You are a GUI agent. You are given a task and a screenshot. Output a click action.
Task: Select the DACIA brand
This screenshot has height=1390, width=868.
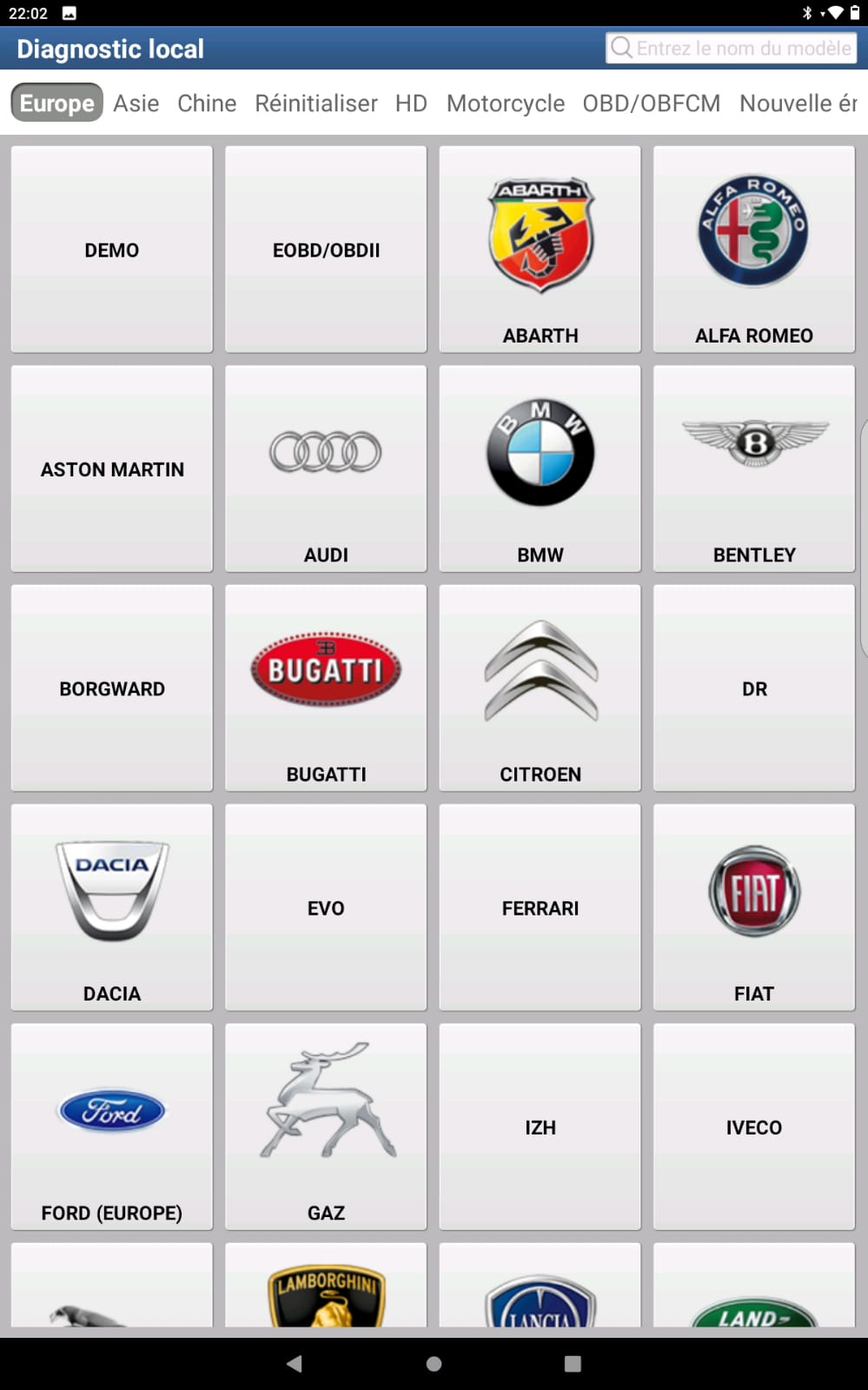[x=112, y=907]
